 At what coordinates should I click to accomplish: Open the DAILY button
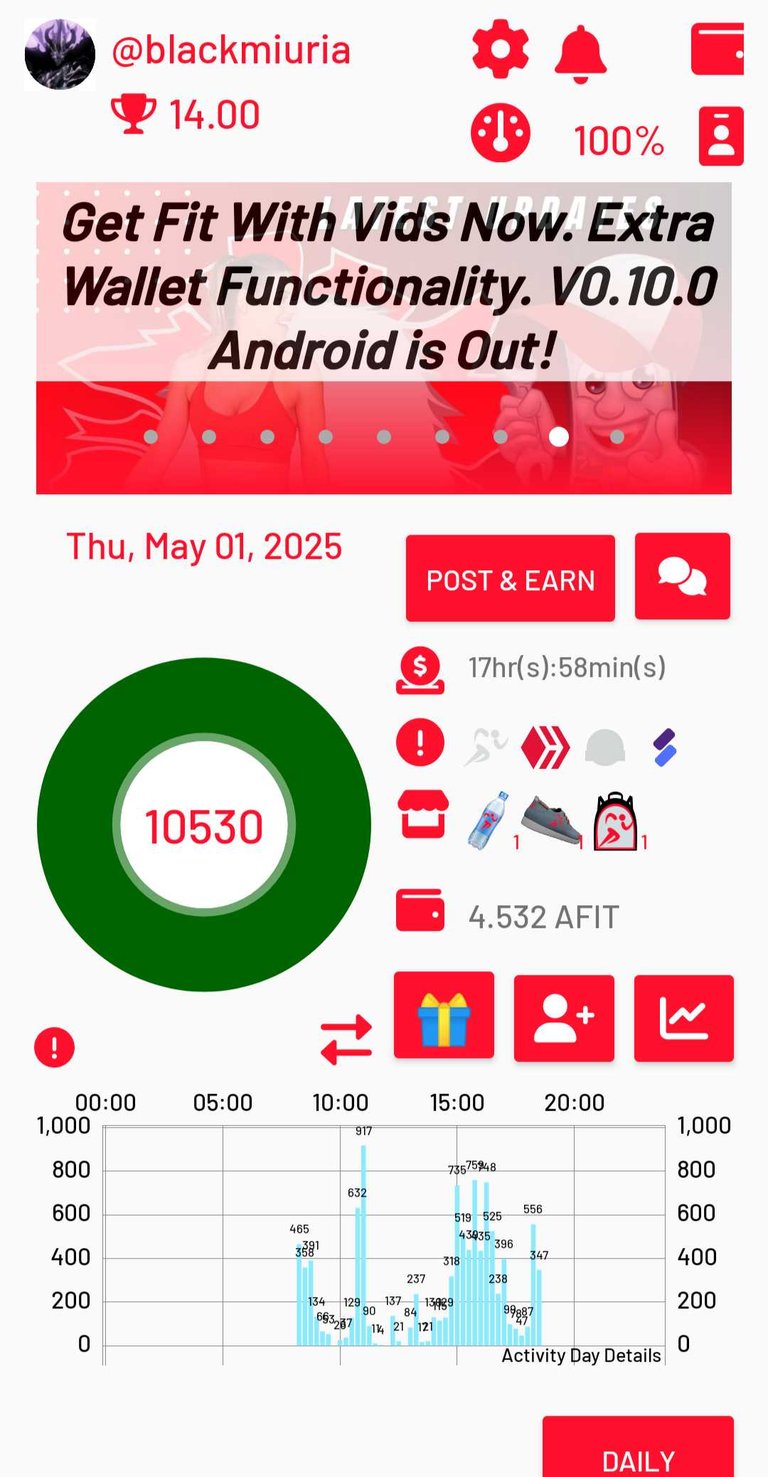pos(638,1447)
